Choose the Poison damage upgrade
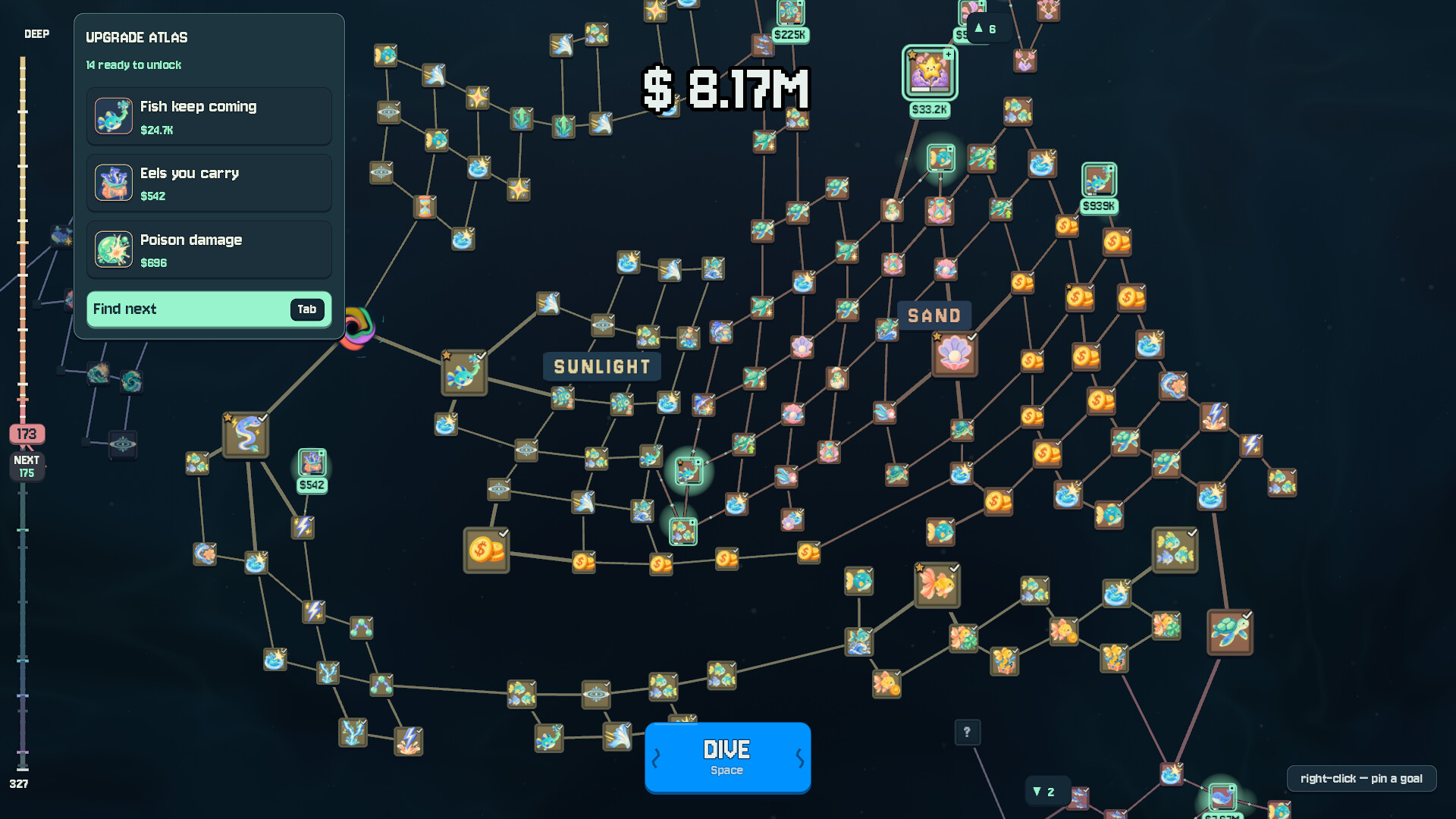The image size is (1456, 819). pos(209,249)
